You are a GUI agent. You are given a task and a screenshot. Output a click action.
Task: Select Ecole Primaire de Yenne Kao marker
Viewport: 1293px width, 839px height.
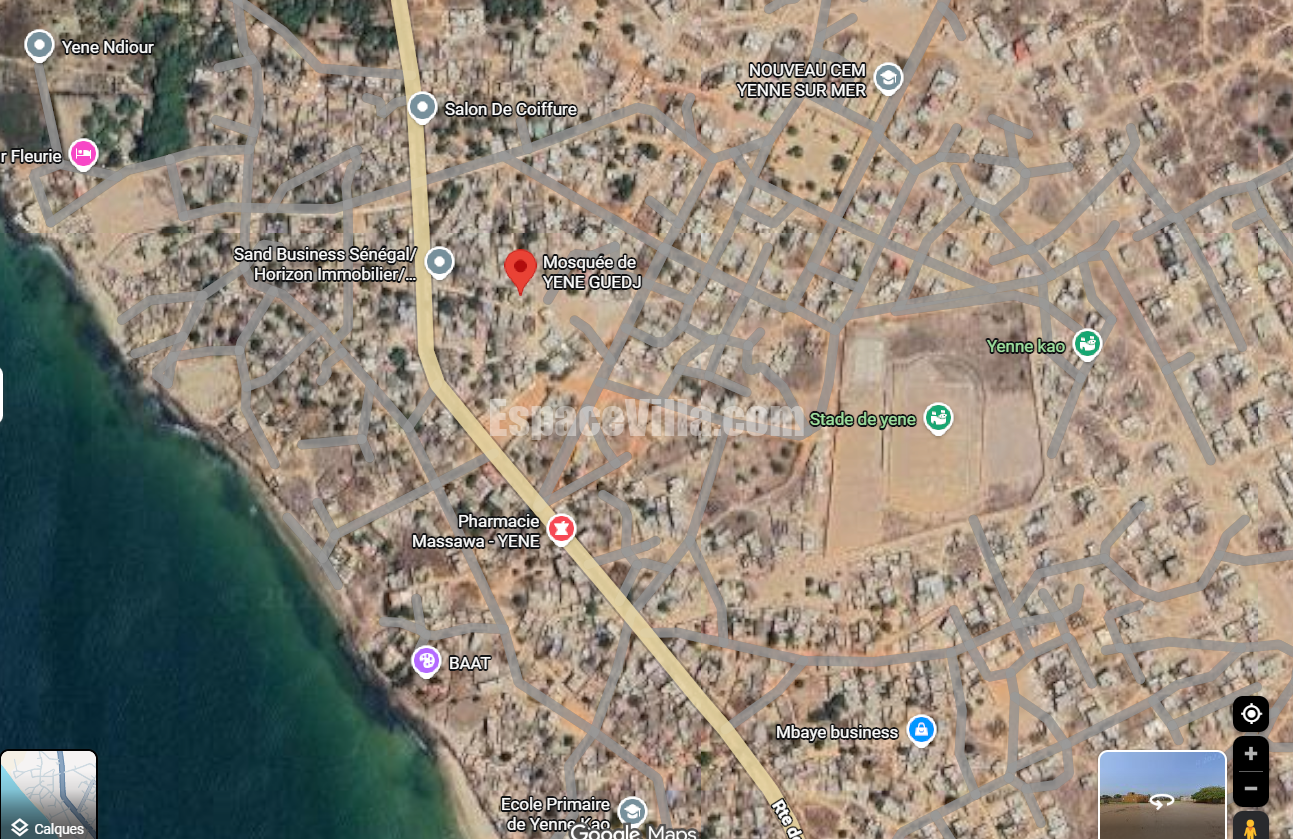[631, 810]
